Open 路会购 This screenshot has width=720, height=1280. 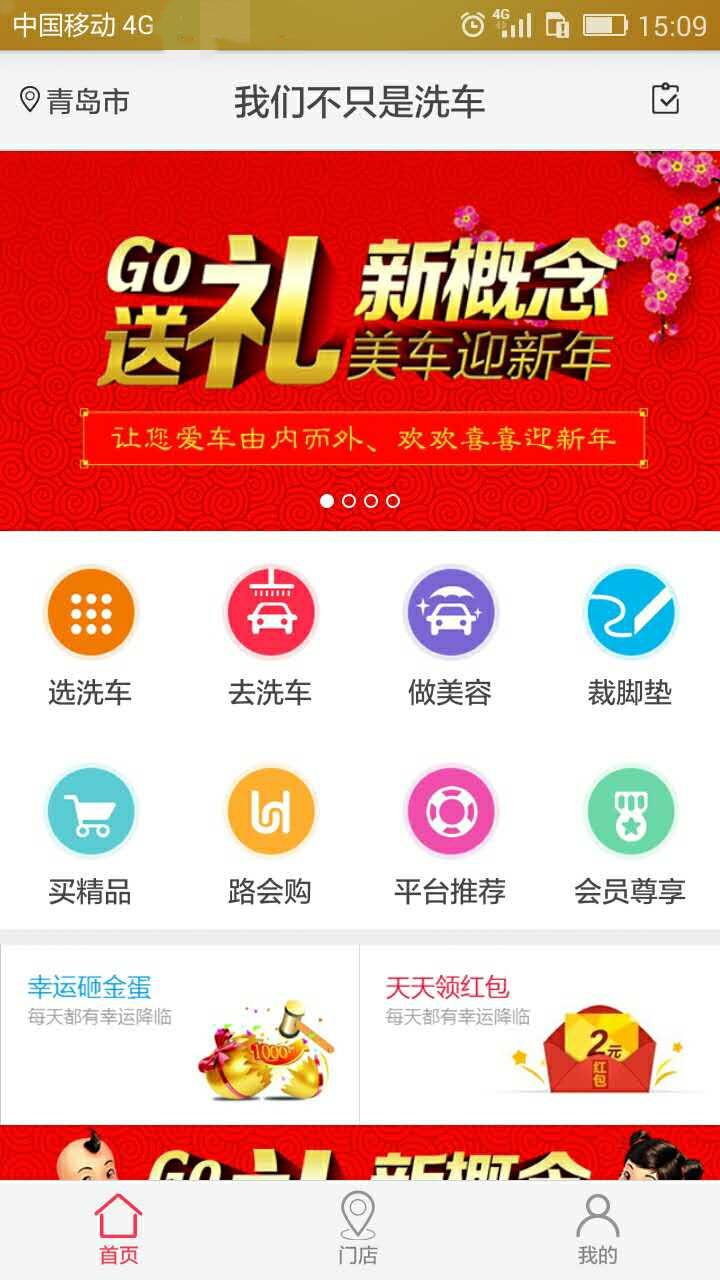point(270,836)
